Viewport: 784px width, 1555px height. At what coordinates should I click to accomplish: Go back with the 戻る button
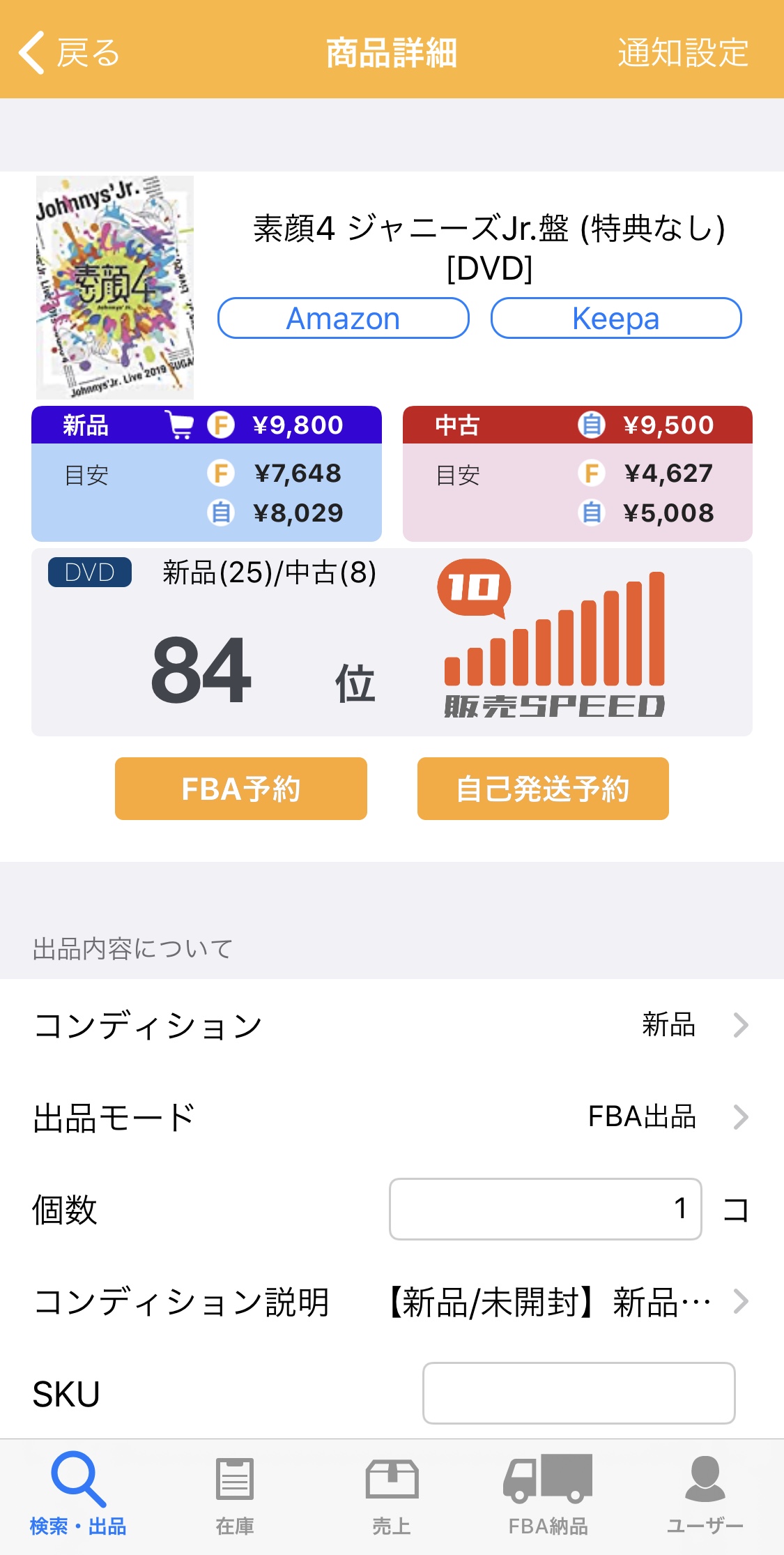coord(68,53)
